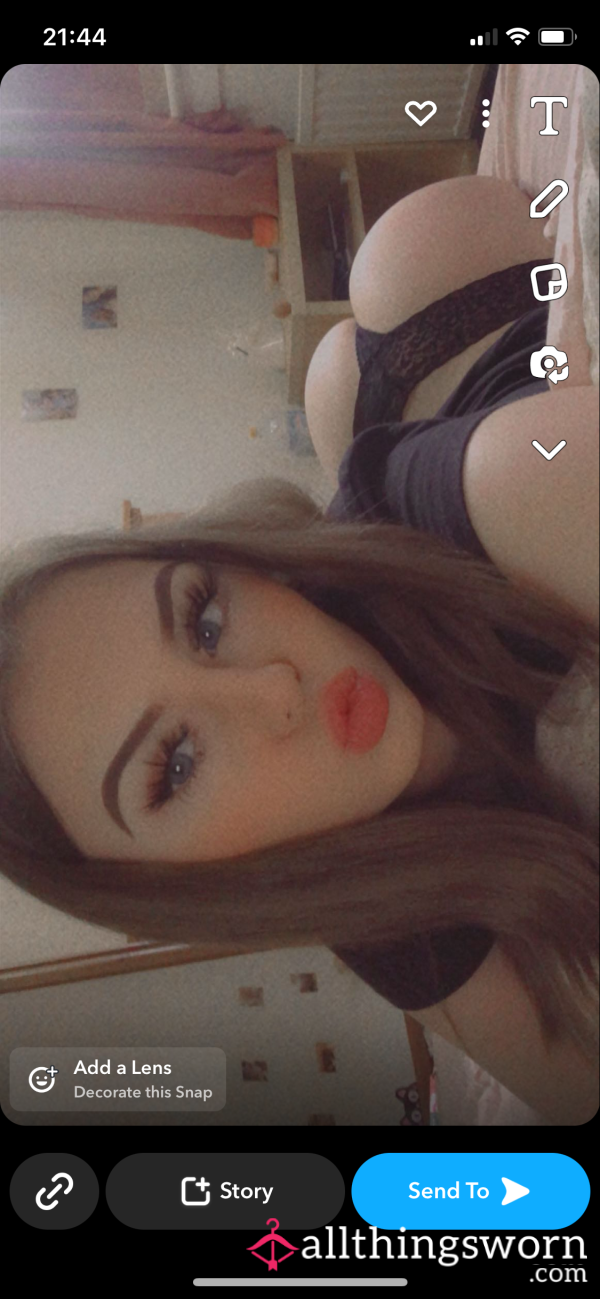Image resolution: width=600 pixels, height=1299 pixels.
Task: Tap the camera flip icon
Action: tap(549, 366)
